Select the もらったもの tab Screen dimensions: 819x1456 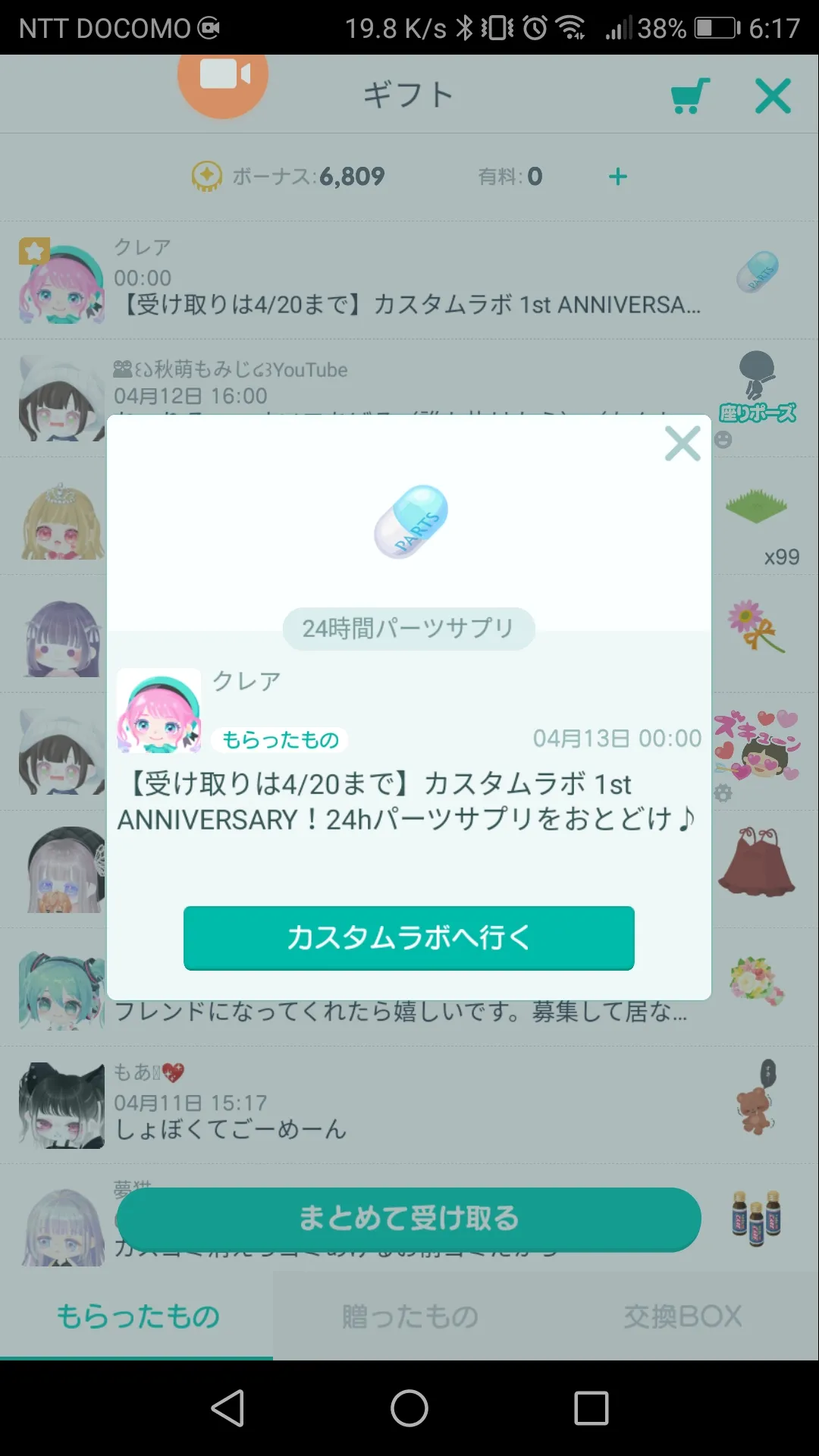(x=137, y=1316)
